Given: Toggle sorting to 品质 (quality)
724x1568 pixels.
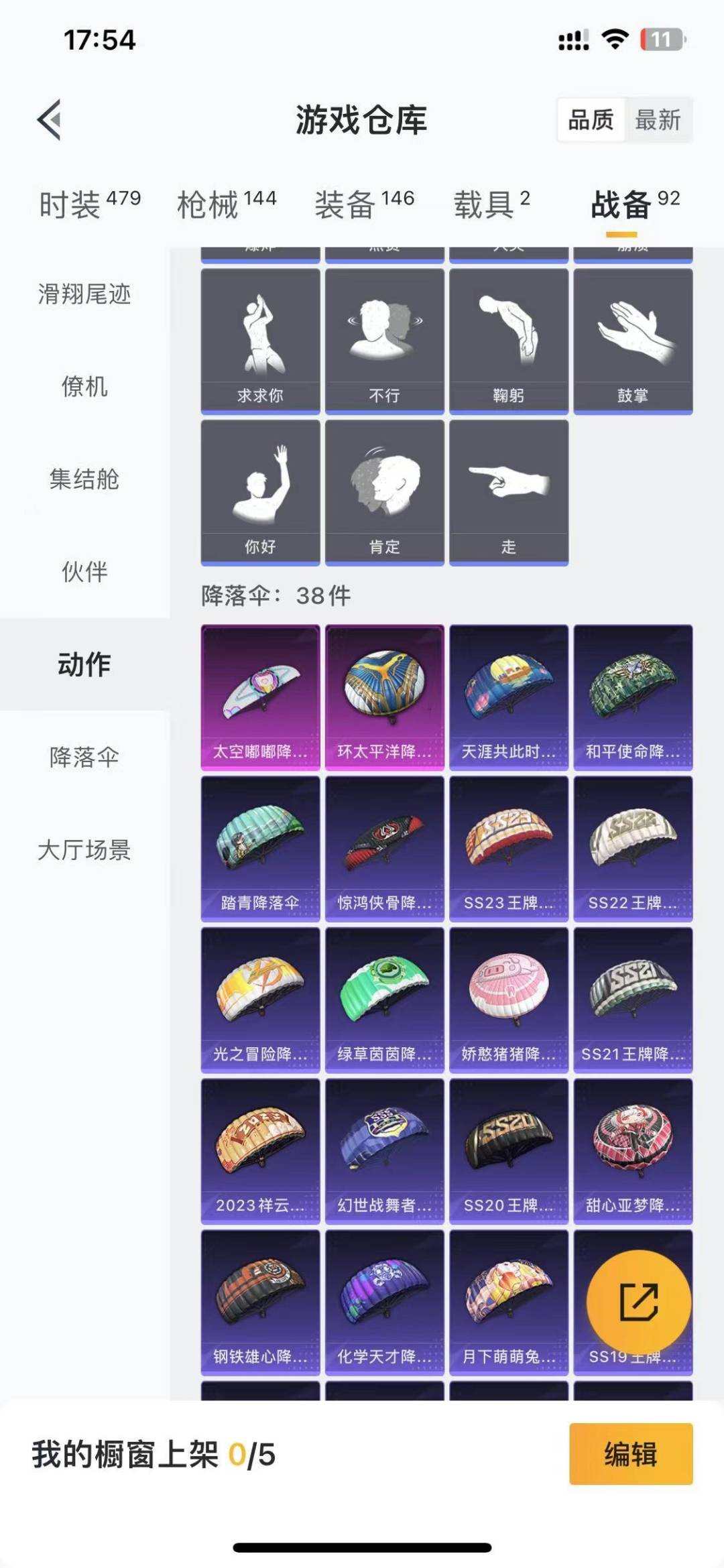Looking at the screenshot, I should (590, 121).
